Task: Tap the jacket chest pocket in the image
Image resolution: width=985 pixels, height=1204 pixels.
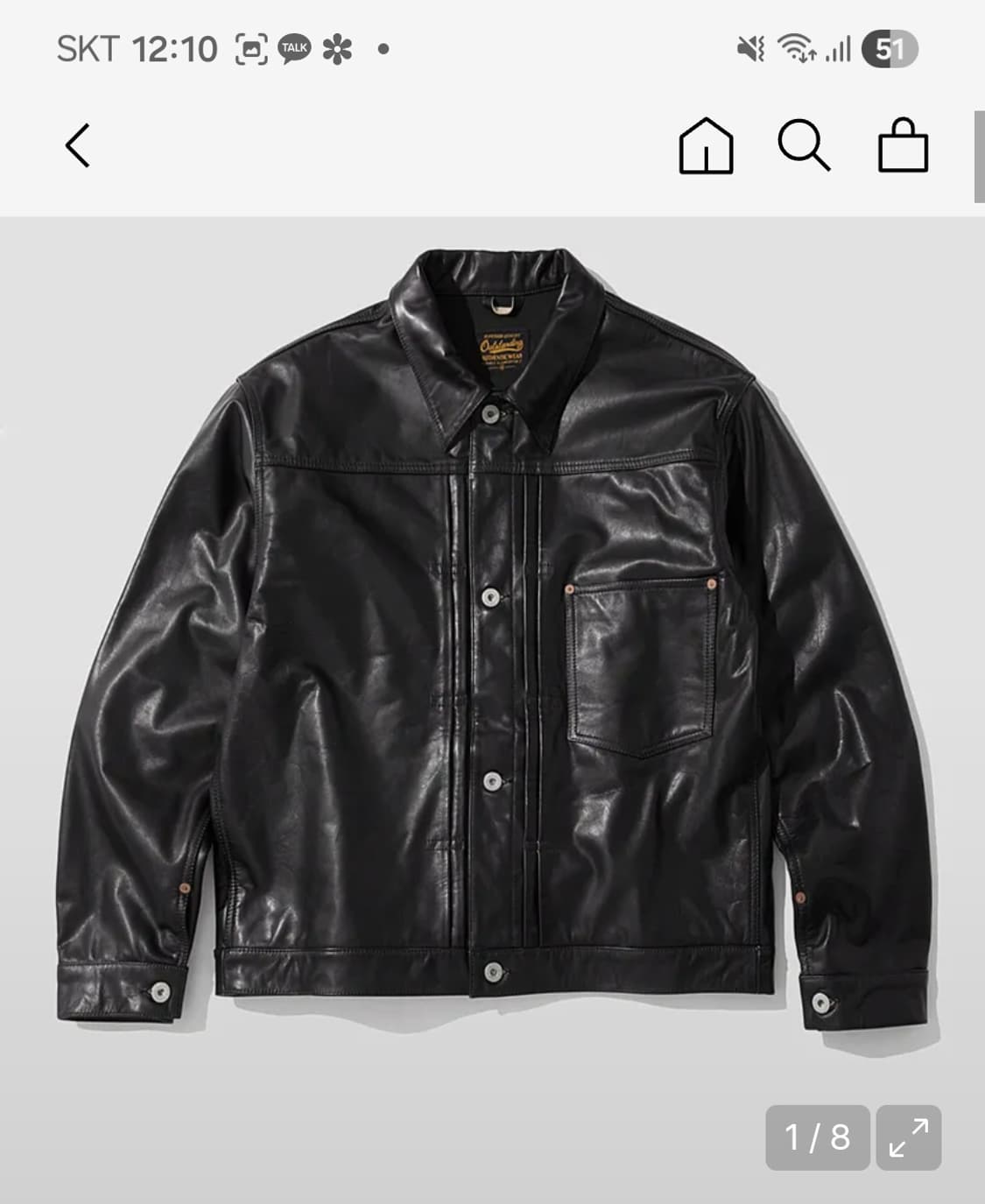Action: (644, 665)
